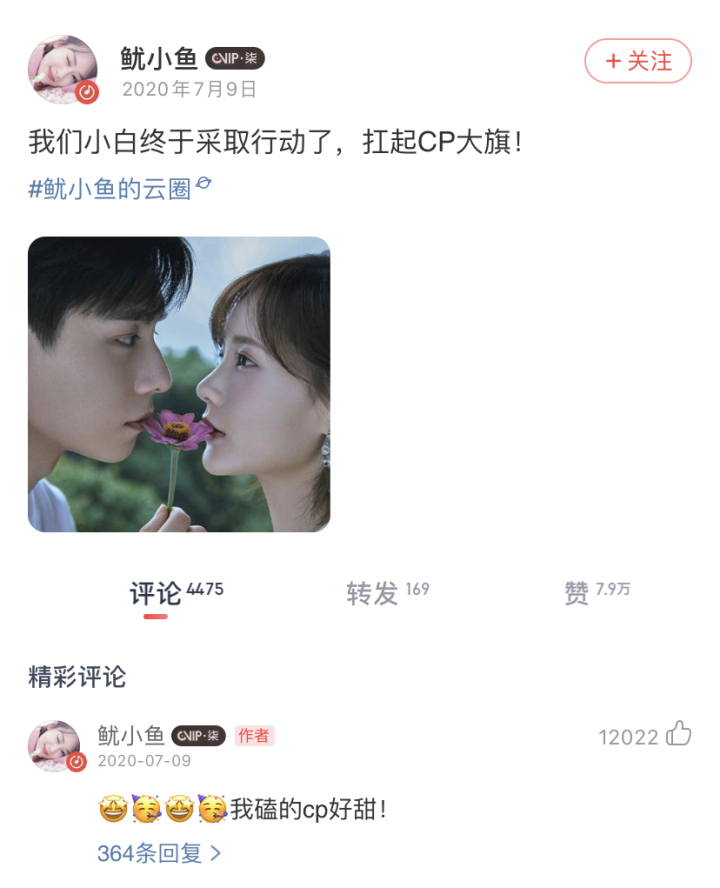Follow 鱿小鱼 with the 关注 button
This screenshot has height=888, width=720.
click(x=638, y=61)
